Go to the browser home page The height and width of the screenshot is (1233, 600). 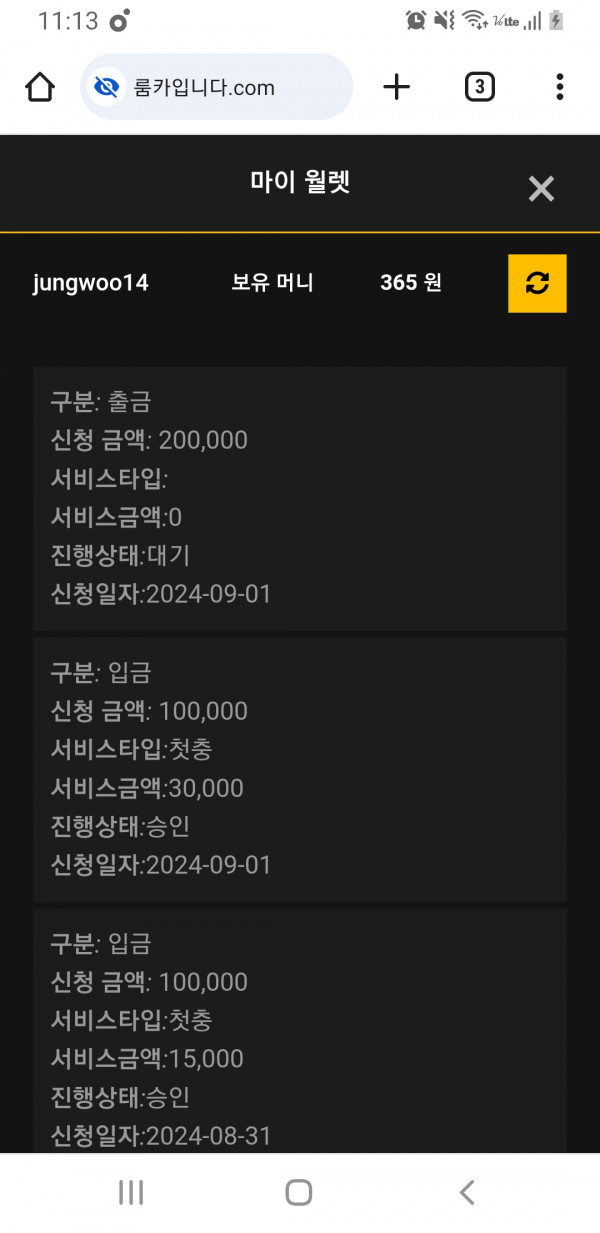40,87
